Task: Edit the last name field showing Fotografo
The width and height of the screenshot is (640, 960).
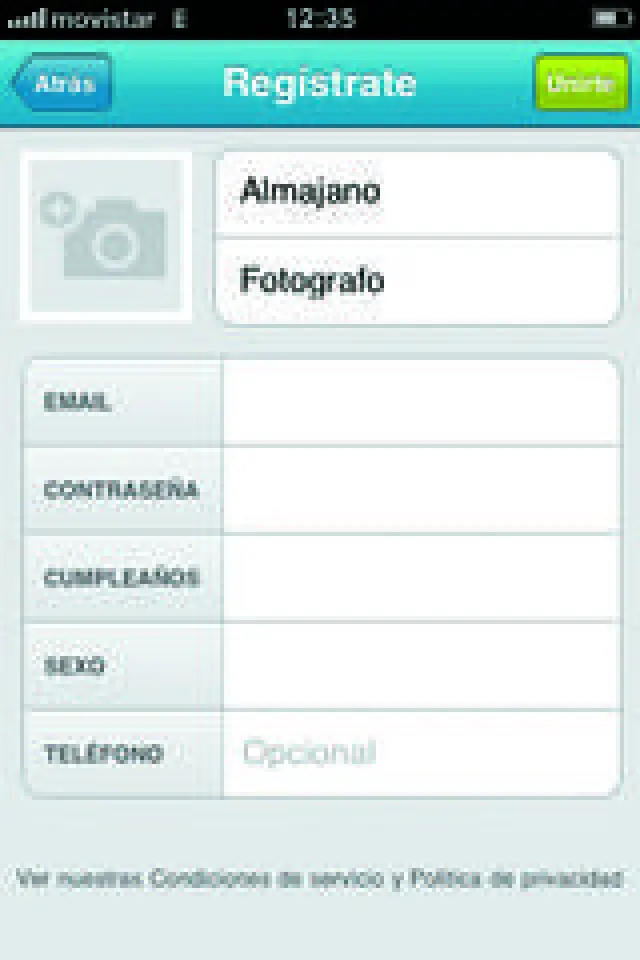Action: click(418, 282)
